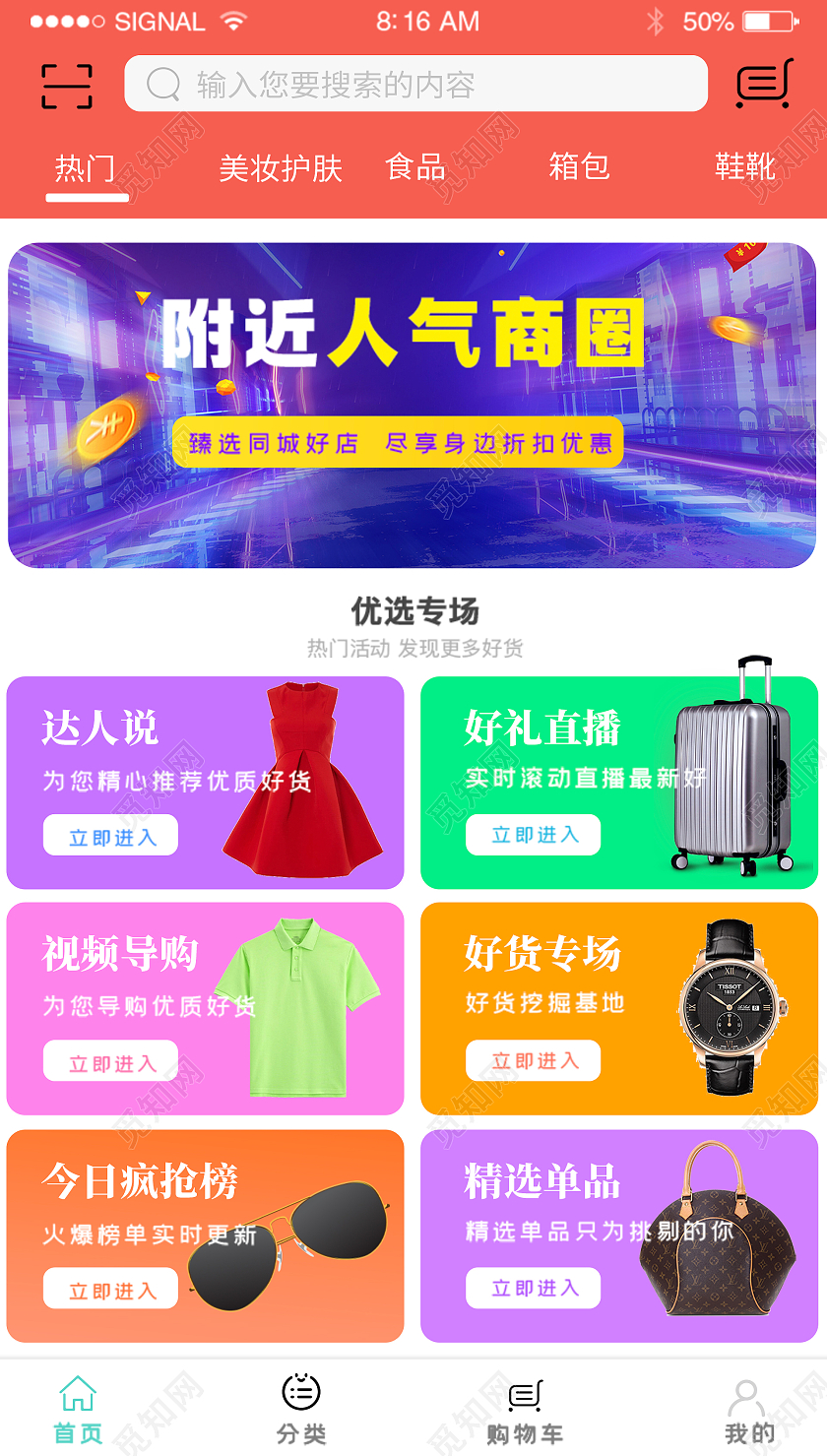Open the 分类 categories icon

(x=300, y=1392)
